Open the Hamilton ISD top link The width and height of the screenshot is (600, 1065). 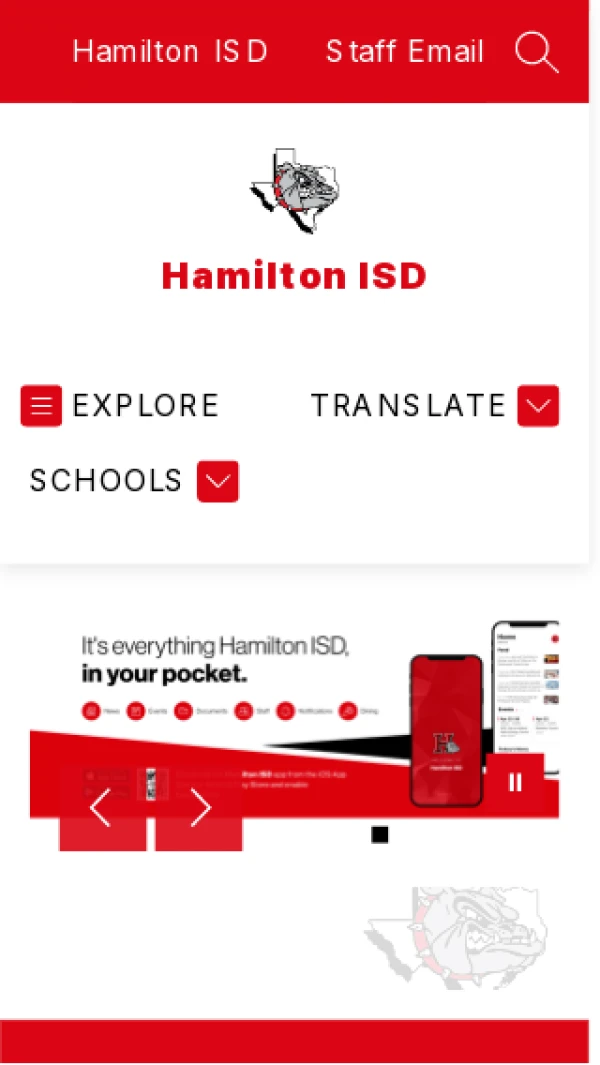[x=171, y=52]
